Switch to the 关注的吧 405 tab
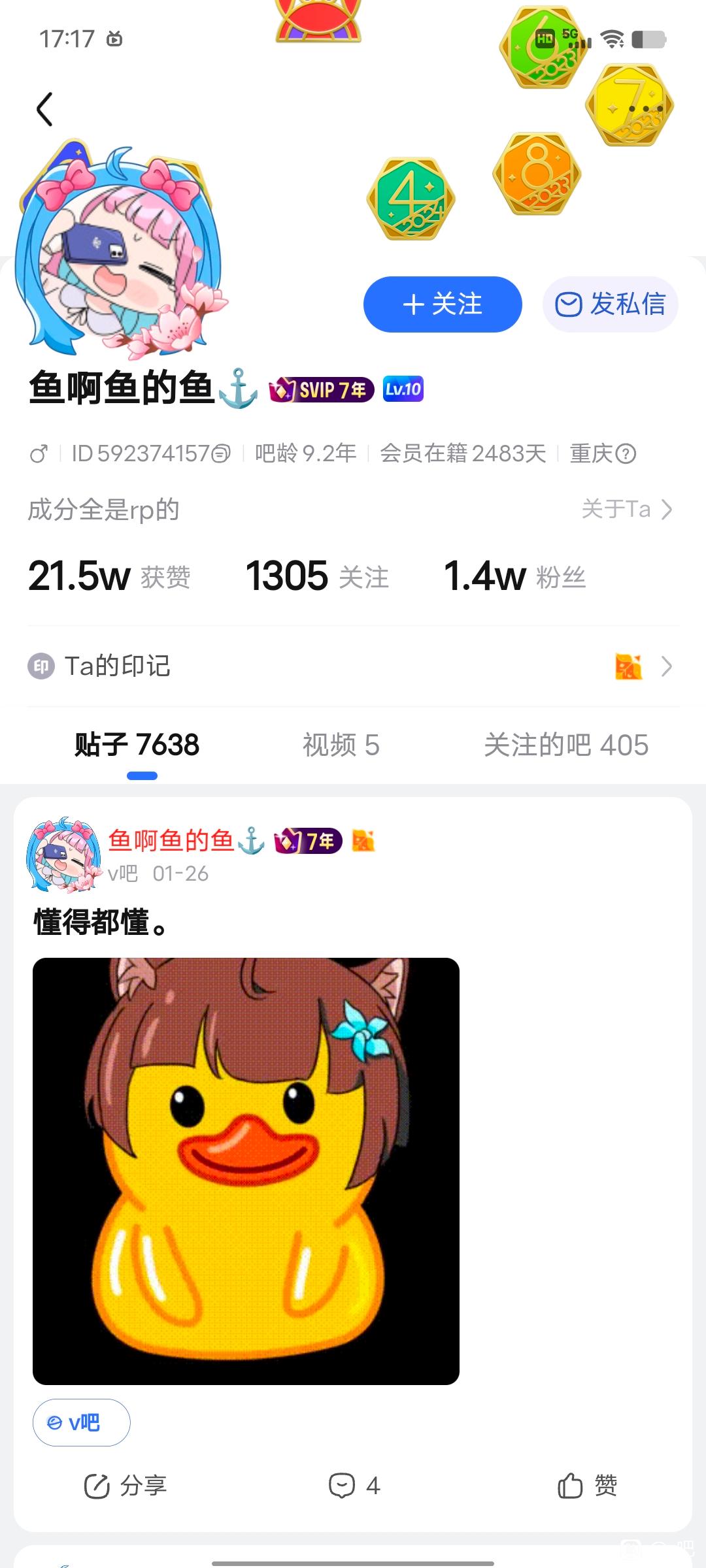706x1568 pixels. tap(566, 745)
